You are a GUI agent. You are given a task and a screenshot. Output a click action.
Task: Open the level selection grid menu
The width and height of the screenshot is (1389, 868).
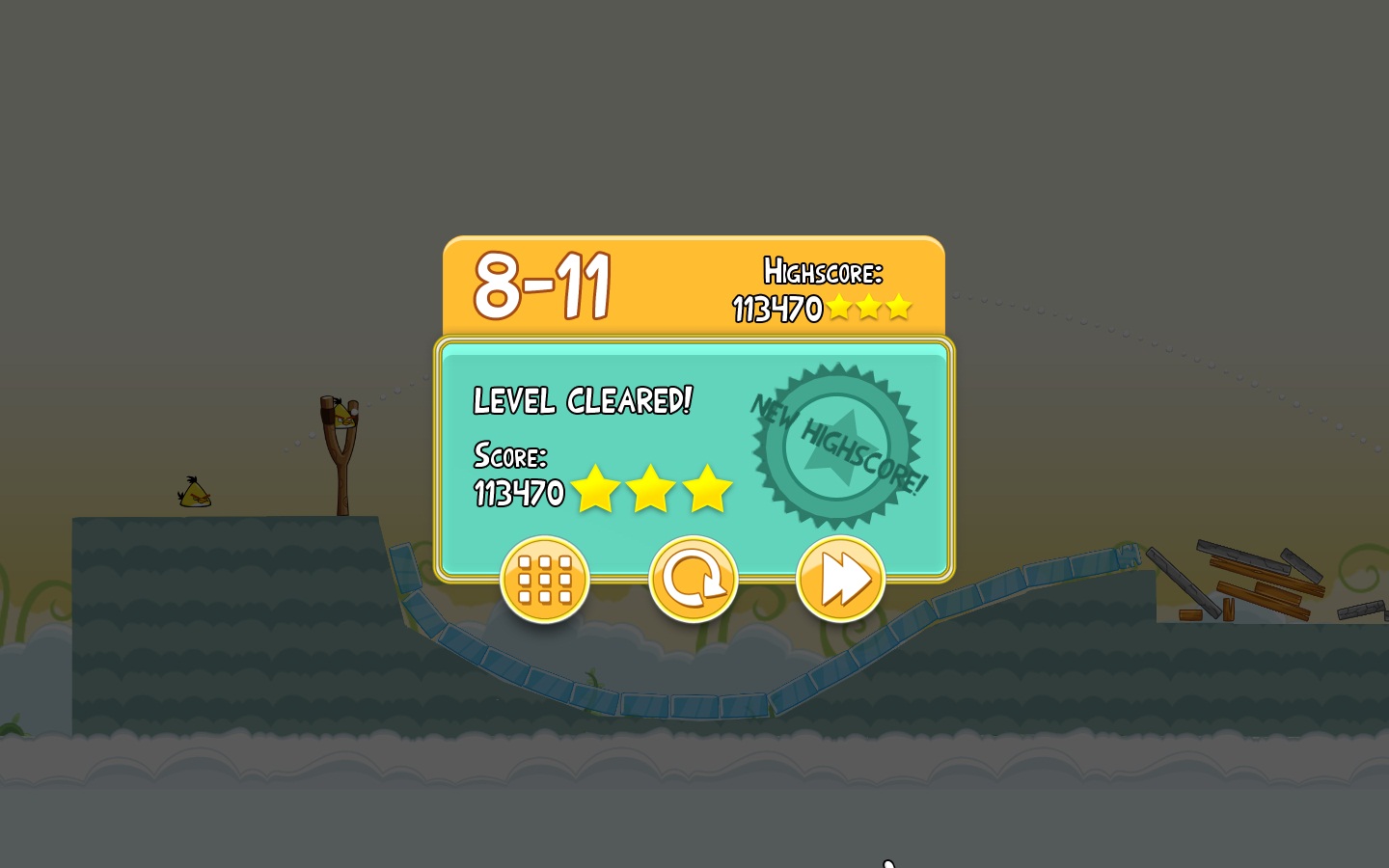pos(544,580)
